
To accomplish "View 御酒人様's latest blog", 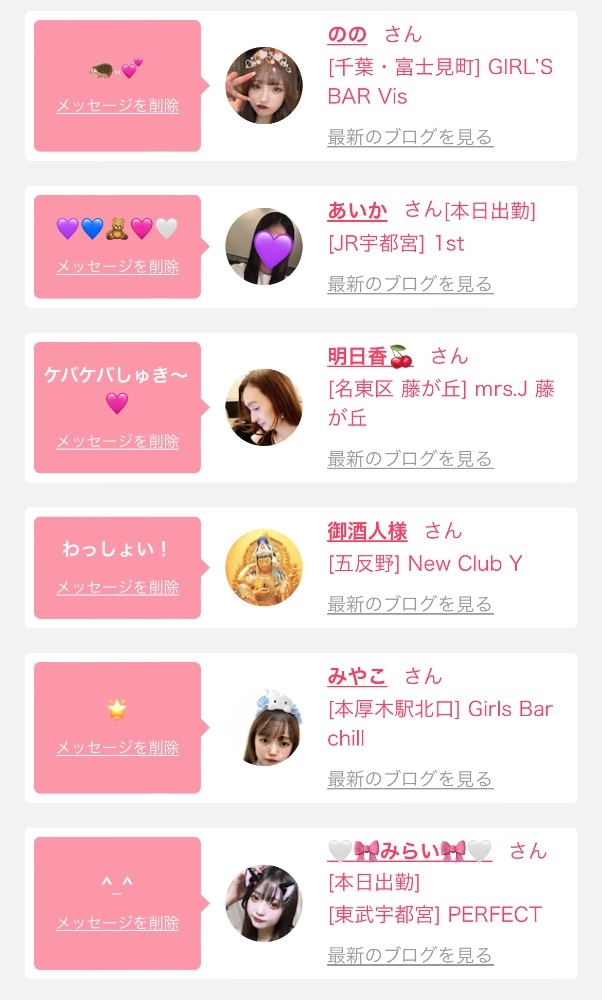I will point(410,604).
